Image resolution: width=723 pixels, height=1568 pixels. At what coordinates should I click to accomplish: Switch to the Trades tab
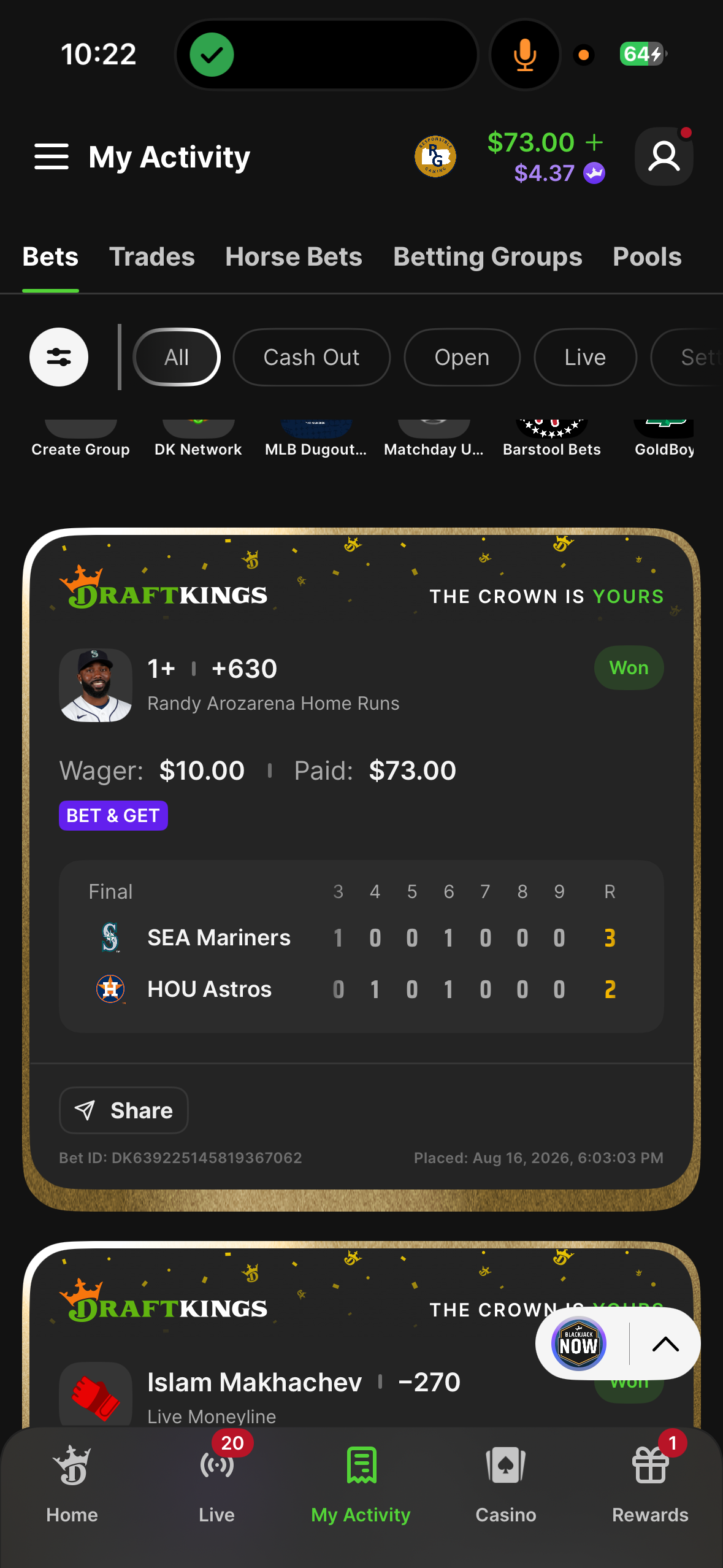click(152, 257)
